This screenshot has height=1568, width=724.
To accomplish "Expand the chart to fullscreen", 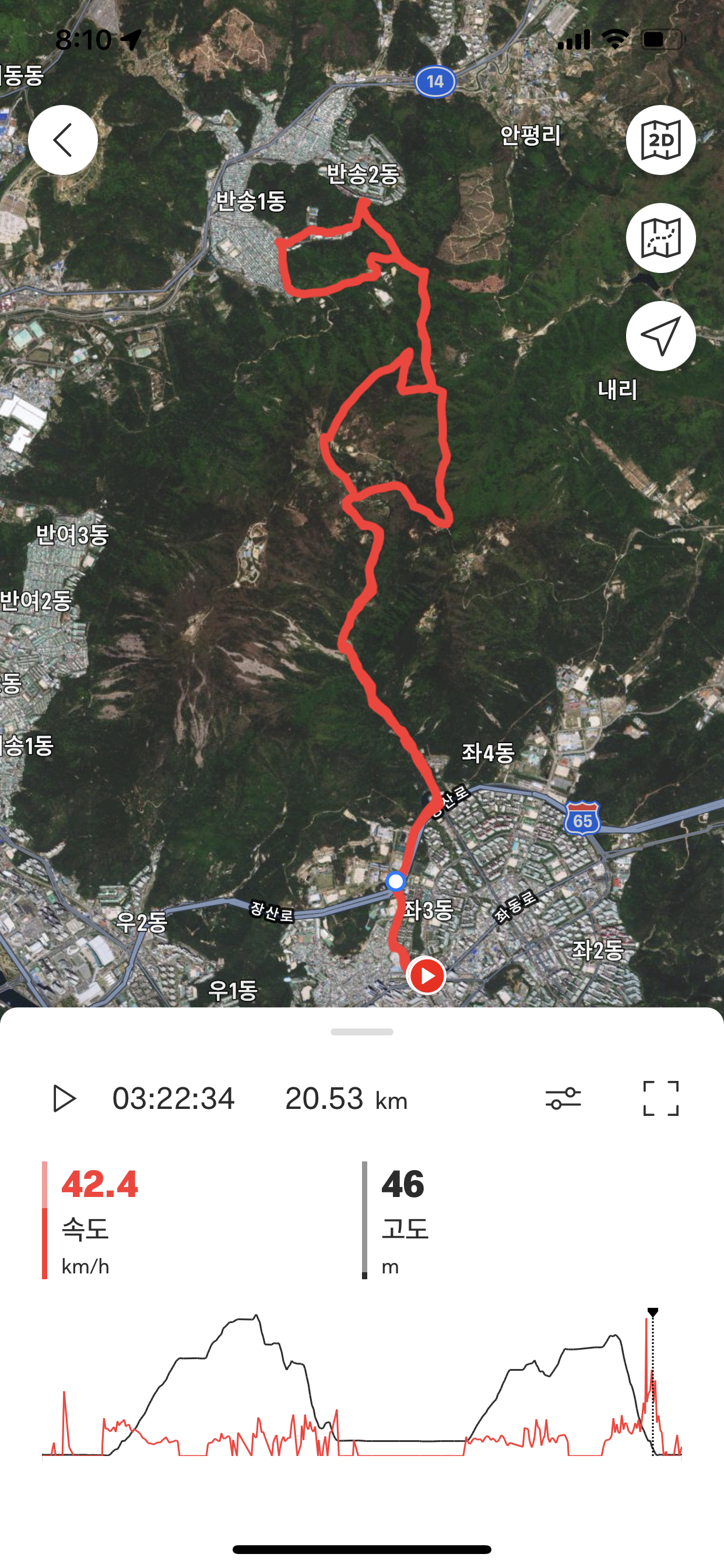I will (660, 1098).
